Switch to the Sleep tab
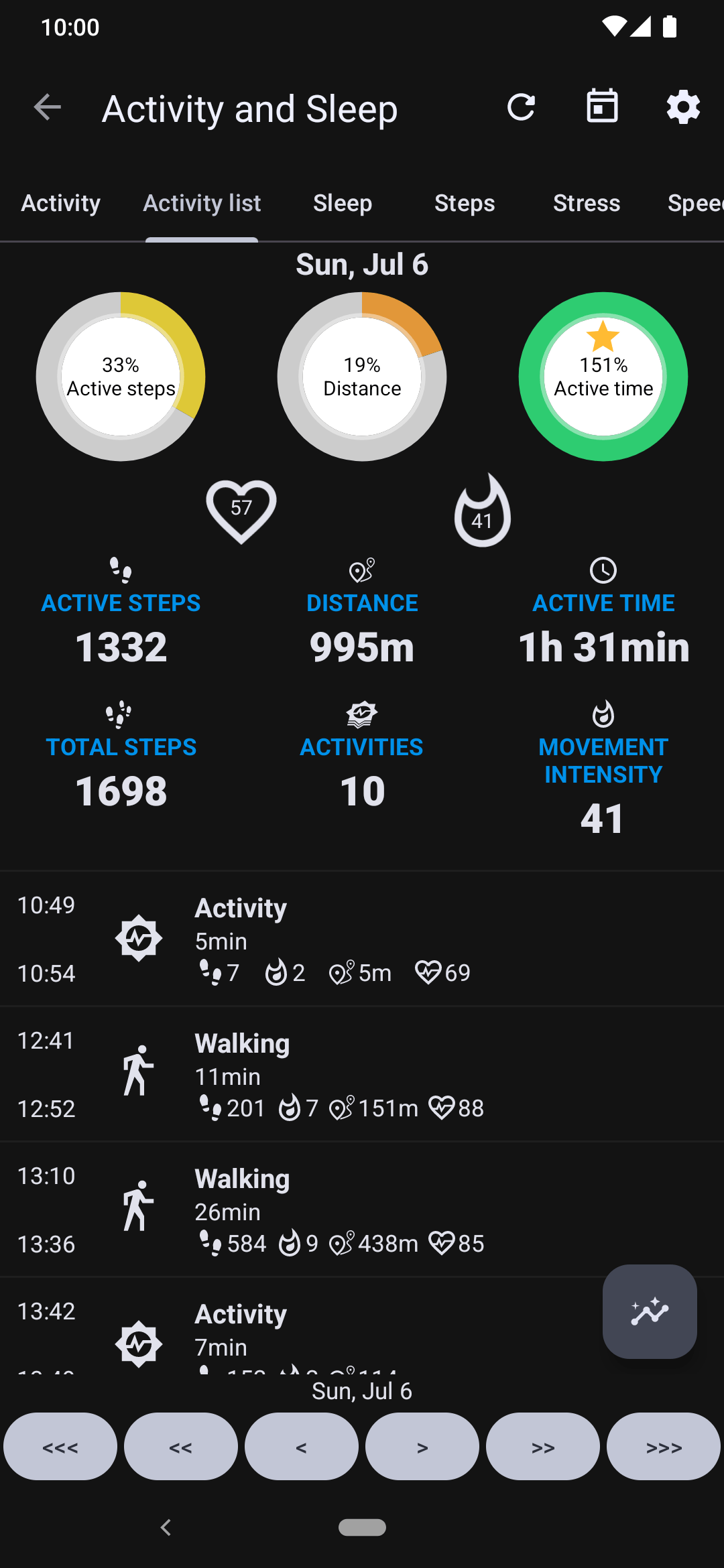This screenshot has width=724, height=1568. (x=343, y=203)
